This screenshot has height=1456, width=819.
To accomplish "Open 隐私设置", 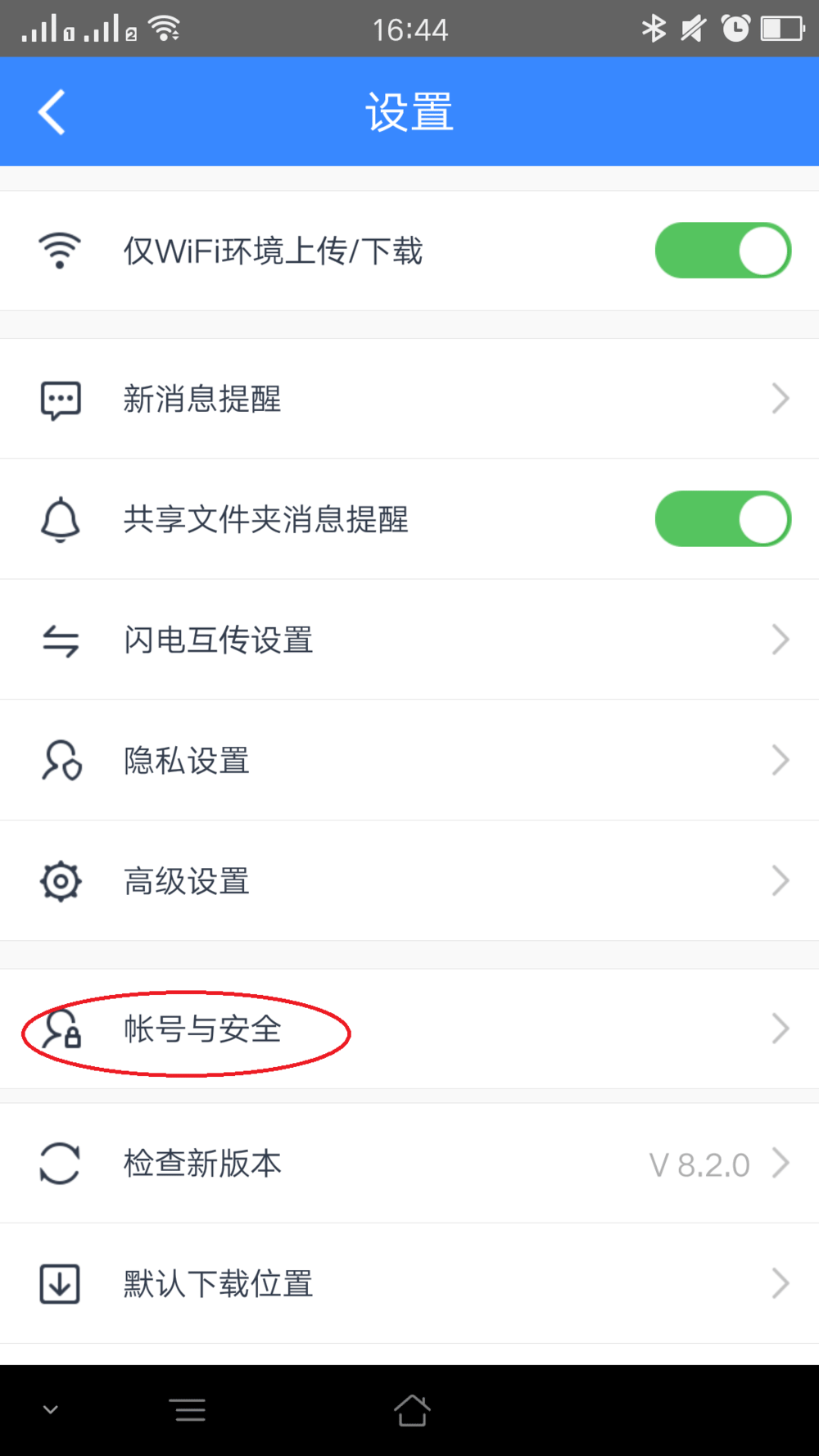I will (409, 760).
